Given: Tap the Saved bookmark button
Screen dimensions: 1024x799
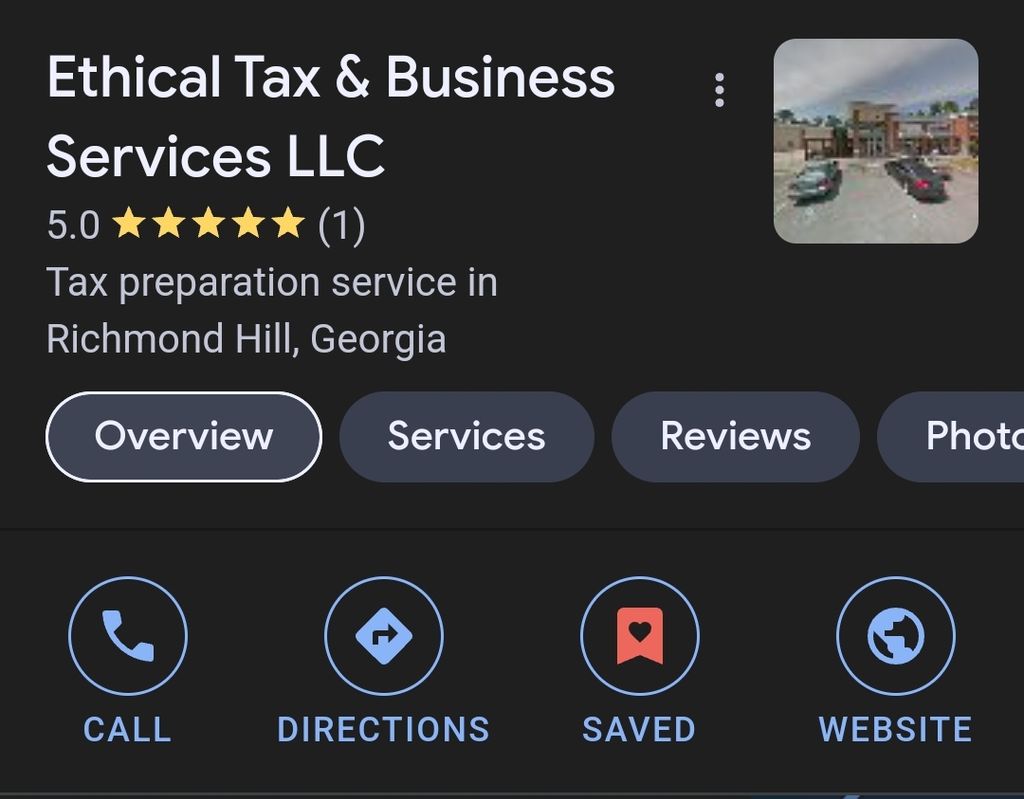Looking at the screenshot, I should coord(639,637).
